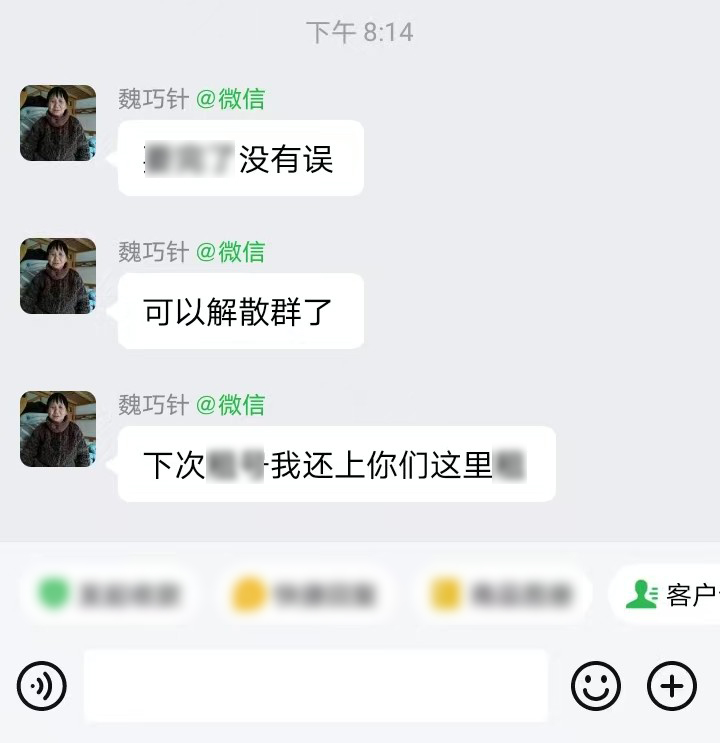The image size is (720, 743).
Task: Open the plus attachments menu
Action: pos(672,686)
